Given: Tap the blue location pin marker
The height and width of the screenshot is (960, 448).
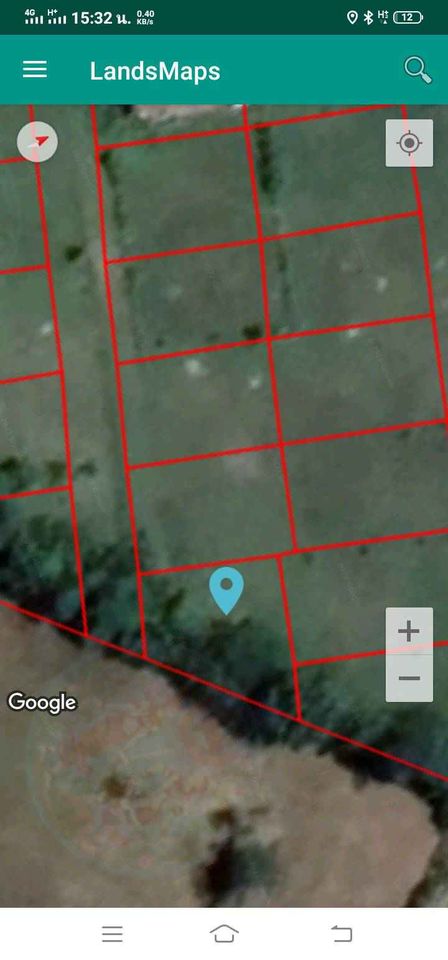Looking at the screenshot, I should pyautogui.click(x=226, y=590).
